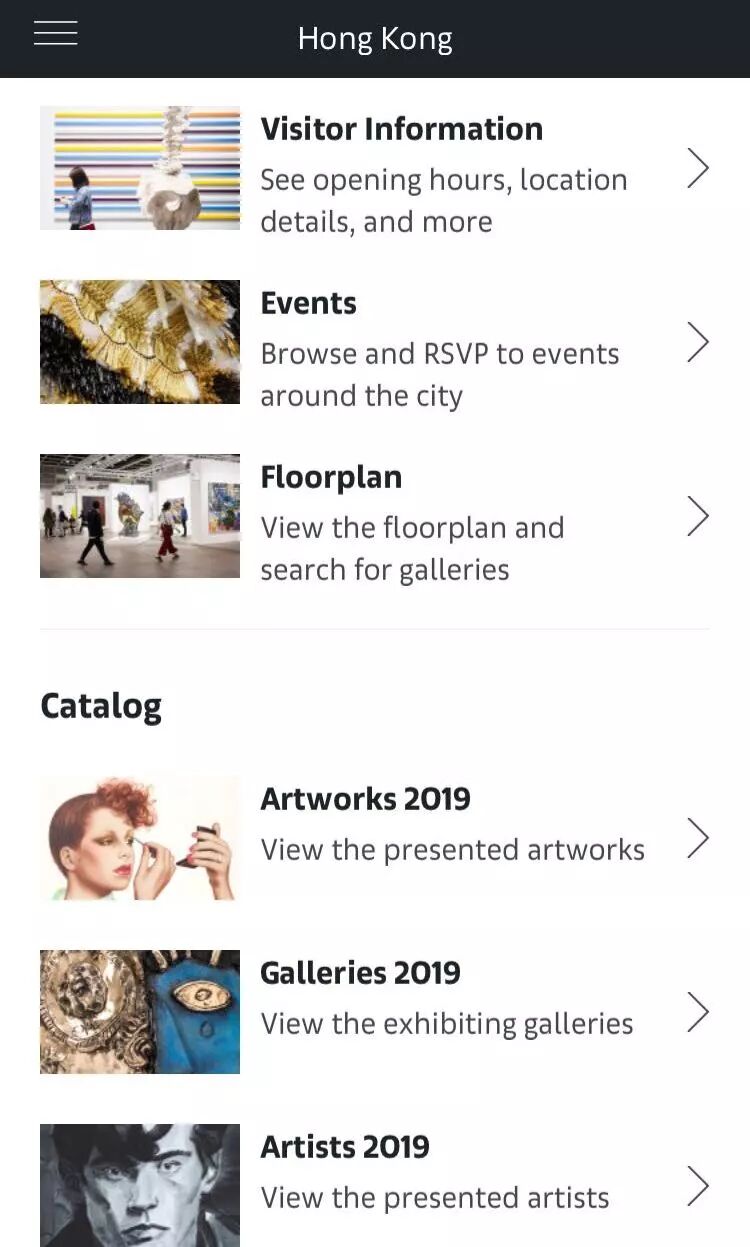Image resolution: width=750 pixels, height=1247 pixels.
Task: Open the hamburger menu
Action: [56, 34]
